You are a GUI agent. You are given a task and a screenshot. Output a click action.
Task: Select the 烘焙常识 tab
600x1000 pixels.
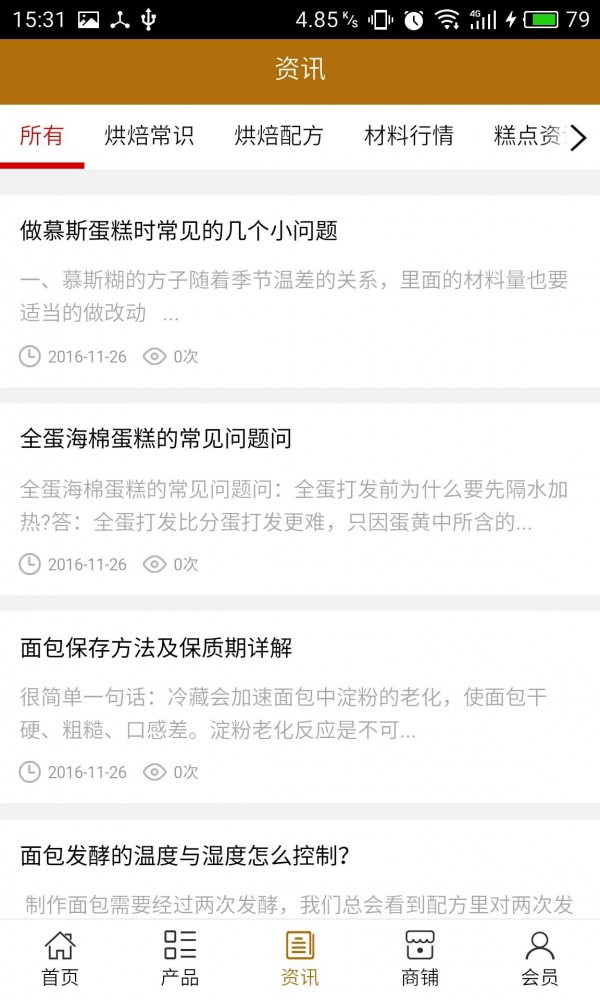tap(149, 136)
